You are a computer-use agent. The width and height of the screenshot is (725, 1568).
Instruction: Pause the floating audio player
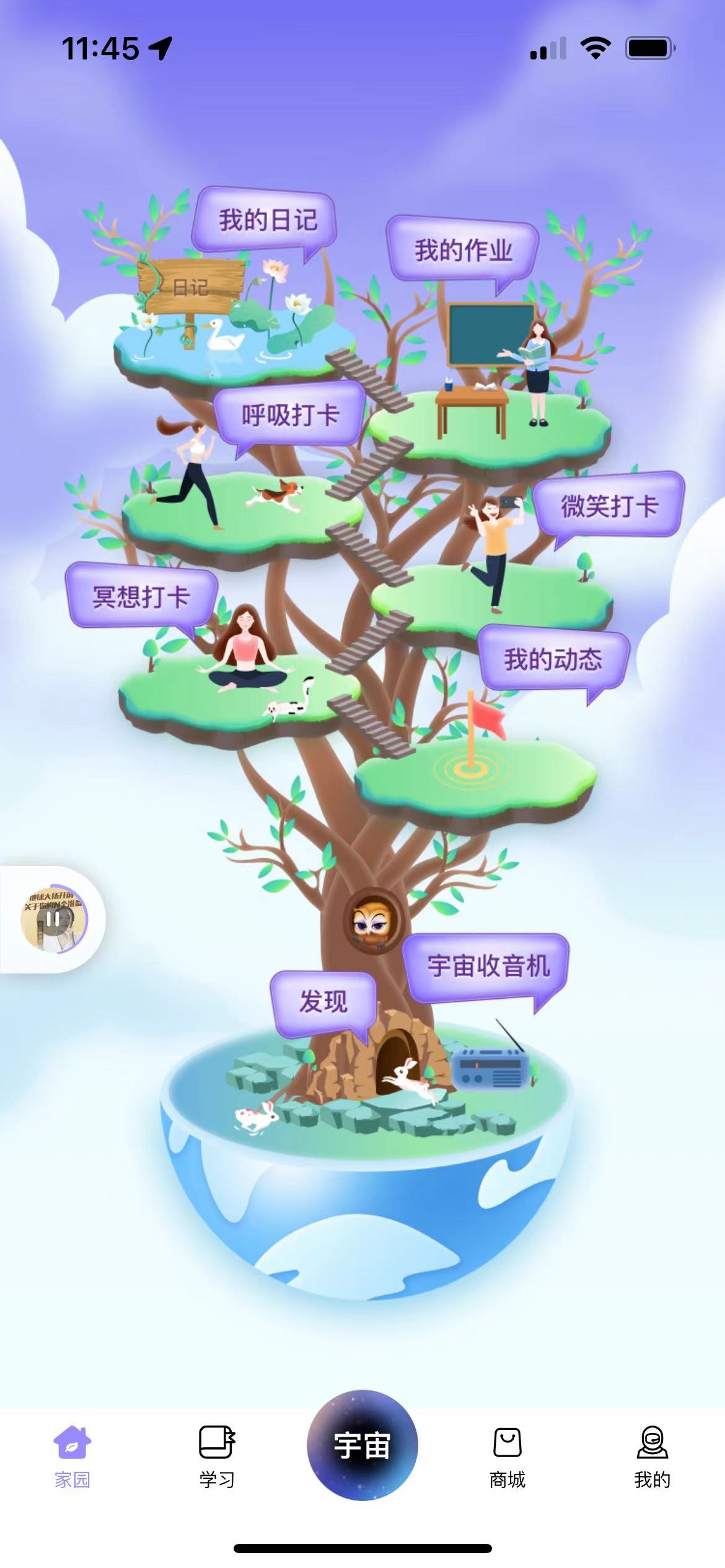click(x=53, y=920)
